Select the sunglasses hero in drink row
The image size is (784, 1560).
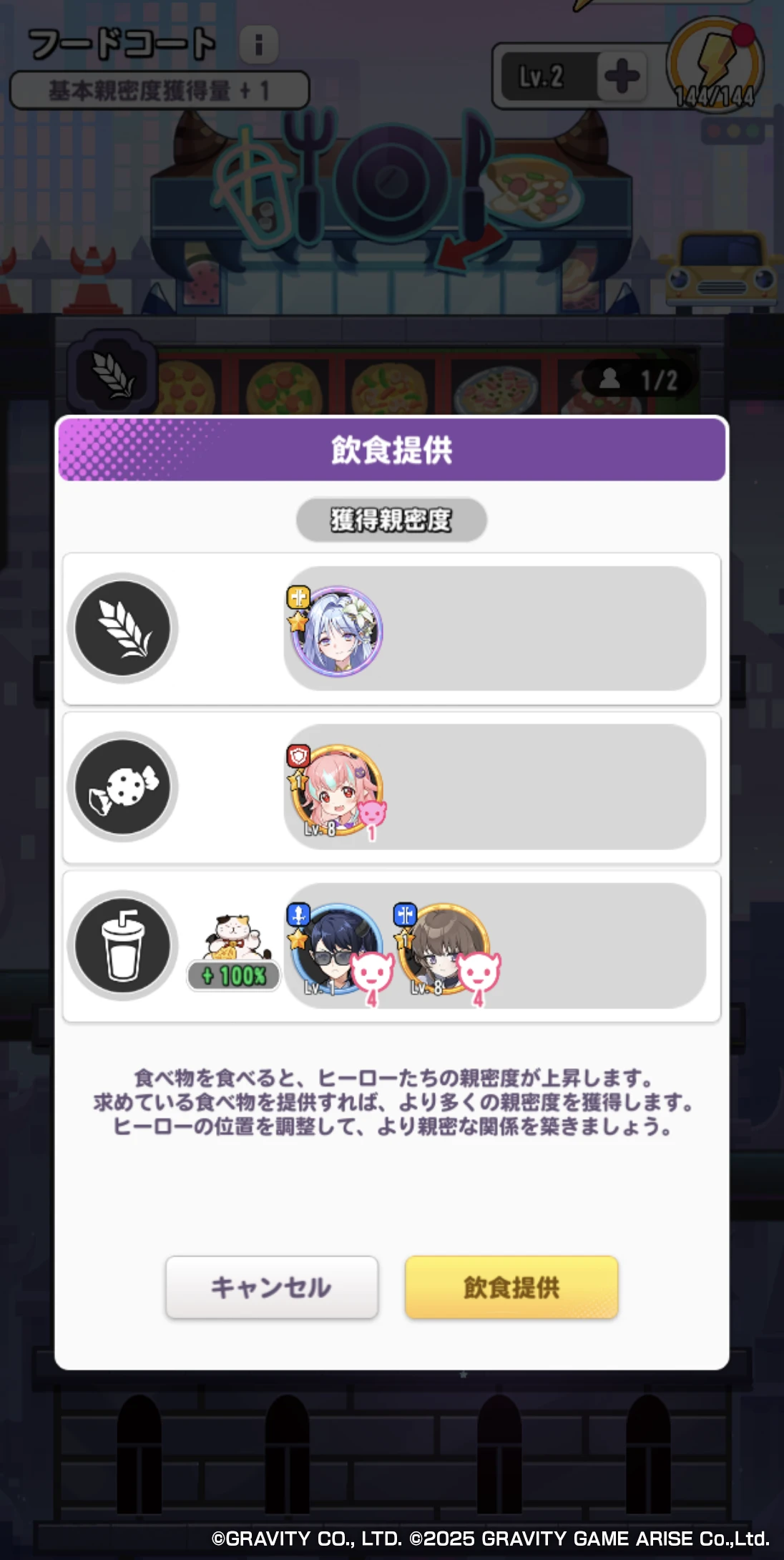pos(335,949)
